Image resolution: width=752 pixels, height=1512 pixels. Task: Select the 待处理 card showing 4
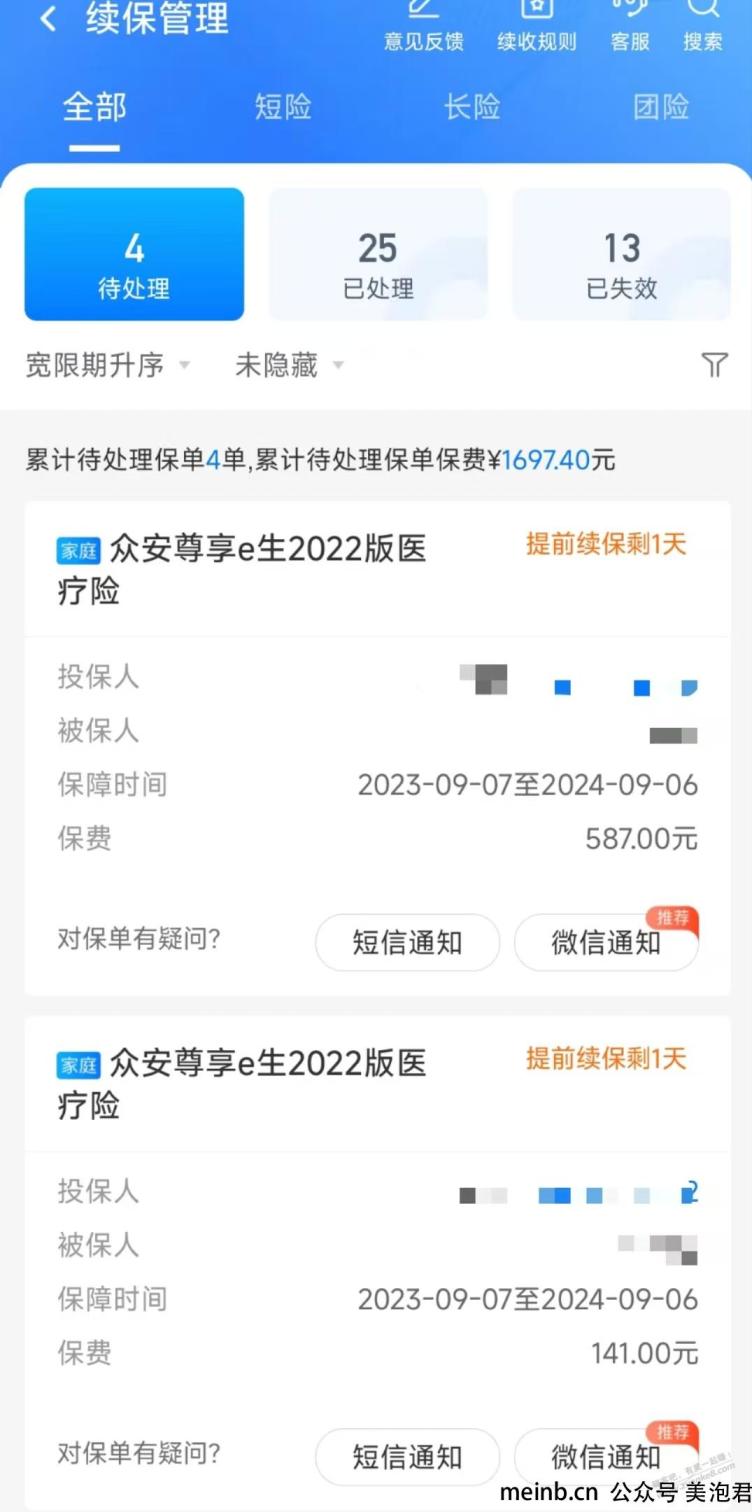pos(134,254)
